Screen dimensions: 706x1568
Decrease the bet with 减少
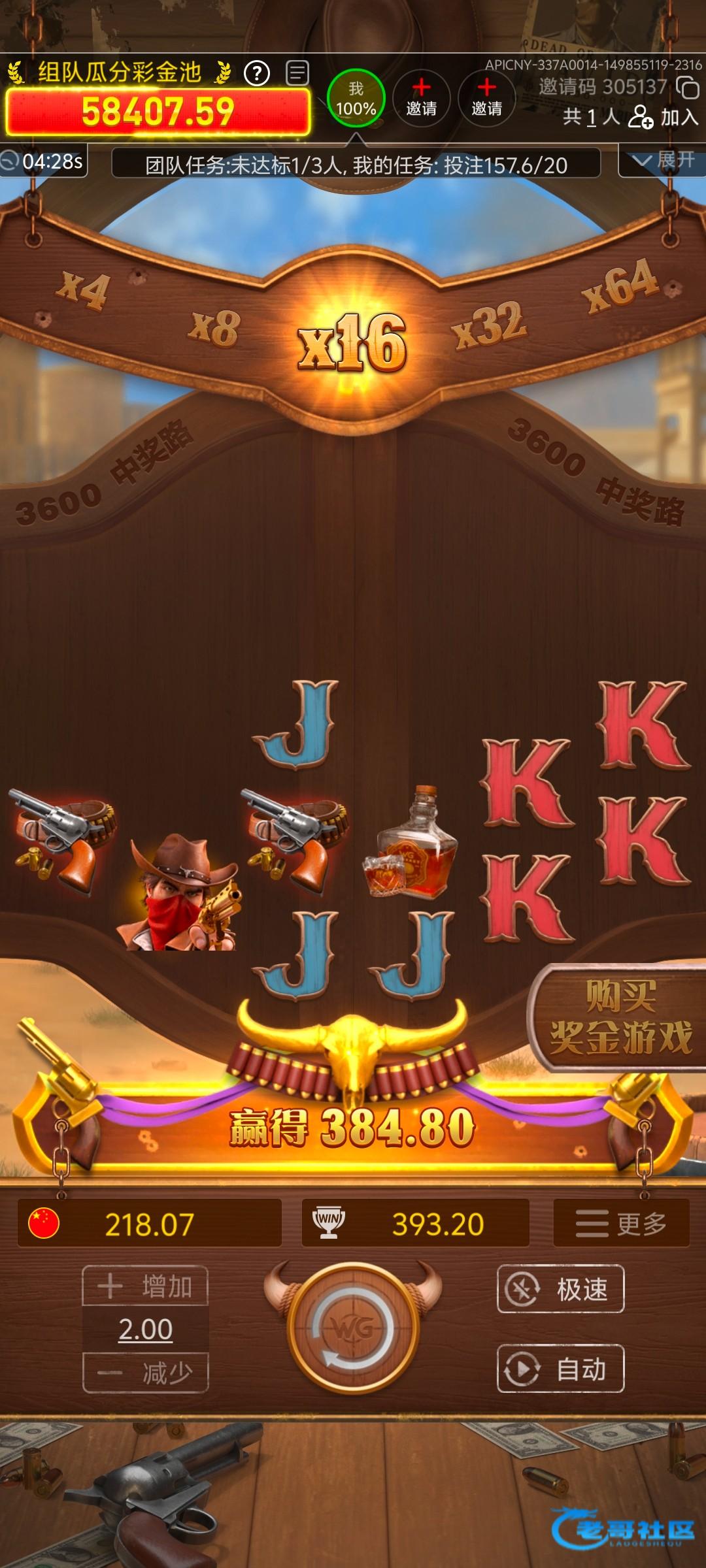click(145, 1373)
